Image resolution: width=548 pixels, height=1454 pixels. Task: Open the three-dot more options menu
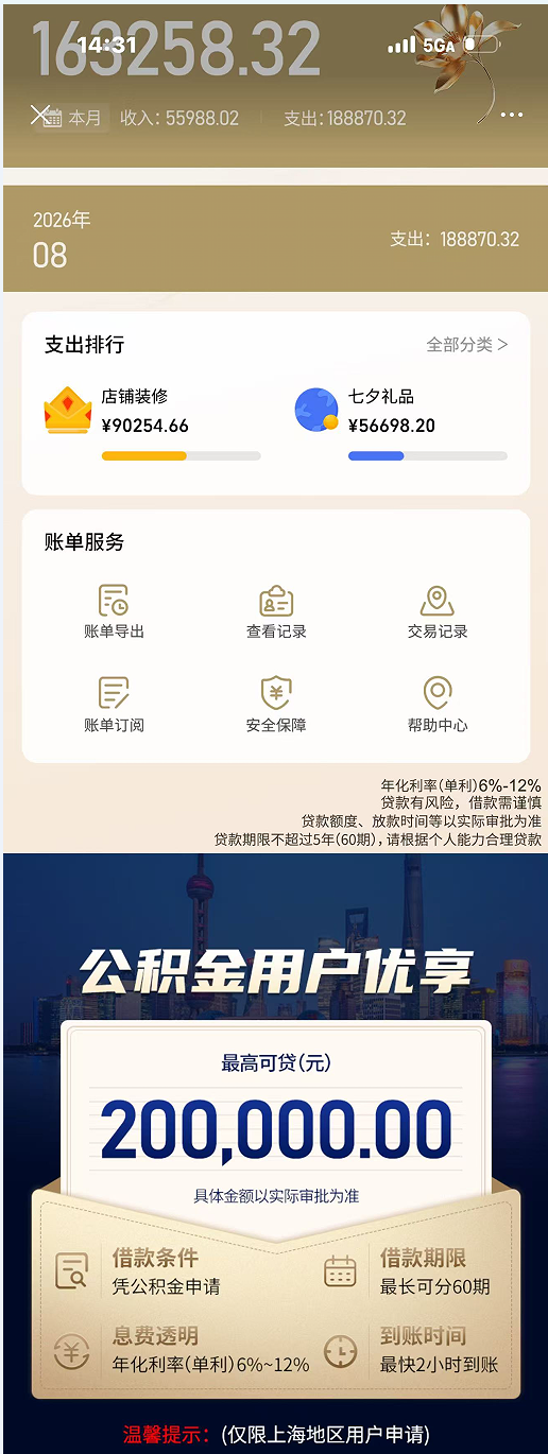[512, 115]
